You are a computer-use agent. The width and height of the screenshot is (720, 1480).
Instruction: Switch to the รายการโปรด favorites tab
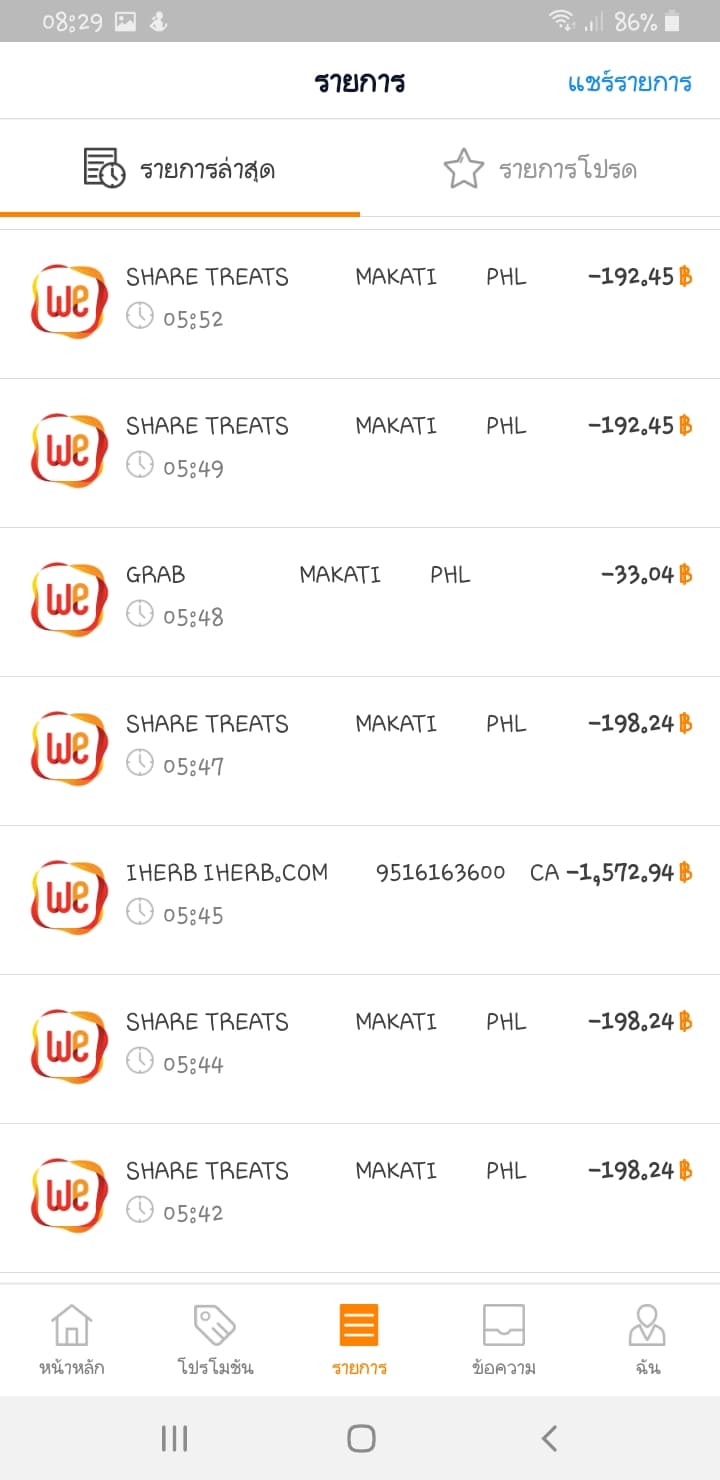pos(540,169)
